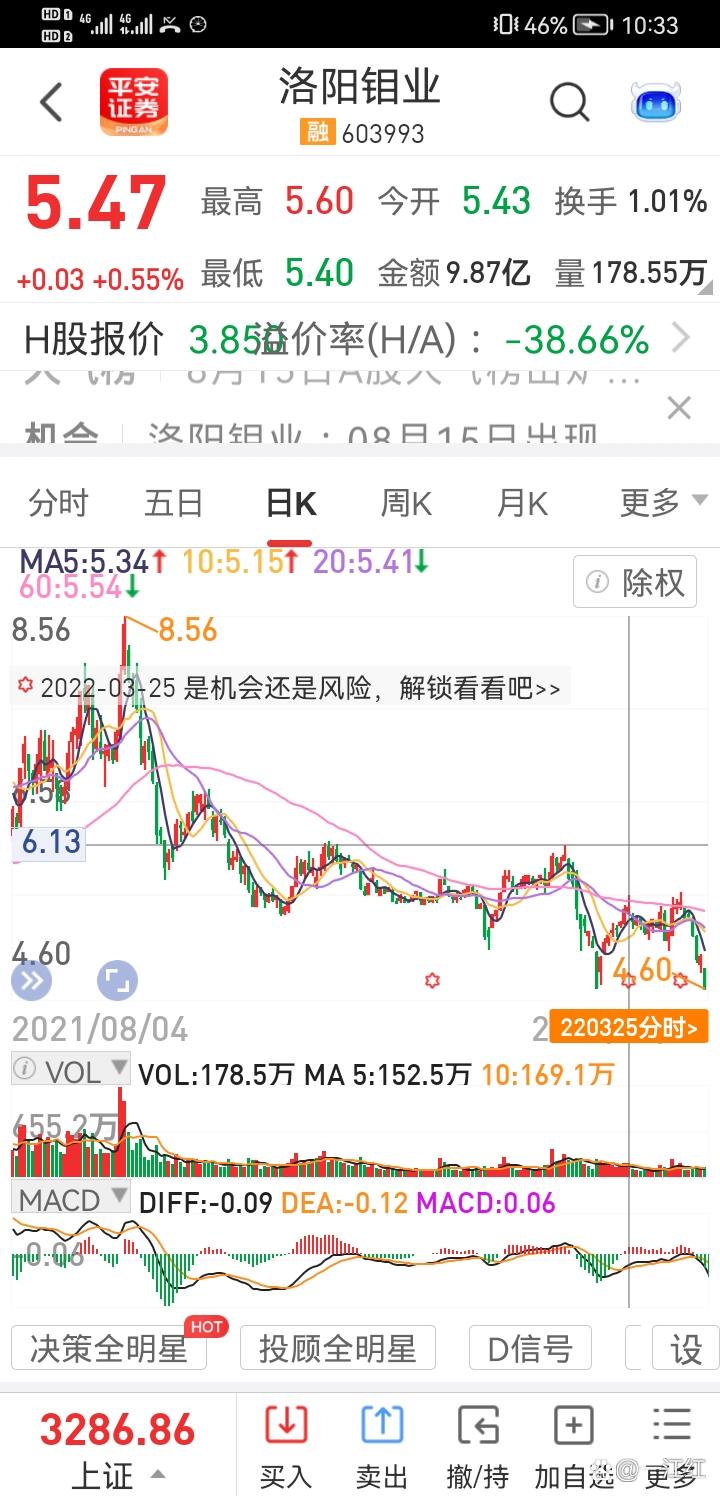This screenshot has width=720, height=1496.
Task: Open the robot assistant icon
Action: pos(655,101)
